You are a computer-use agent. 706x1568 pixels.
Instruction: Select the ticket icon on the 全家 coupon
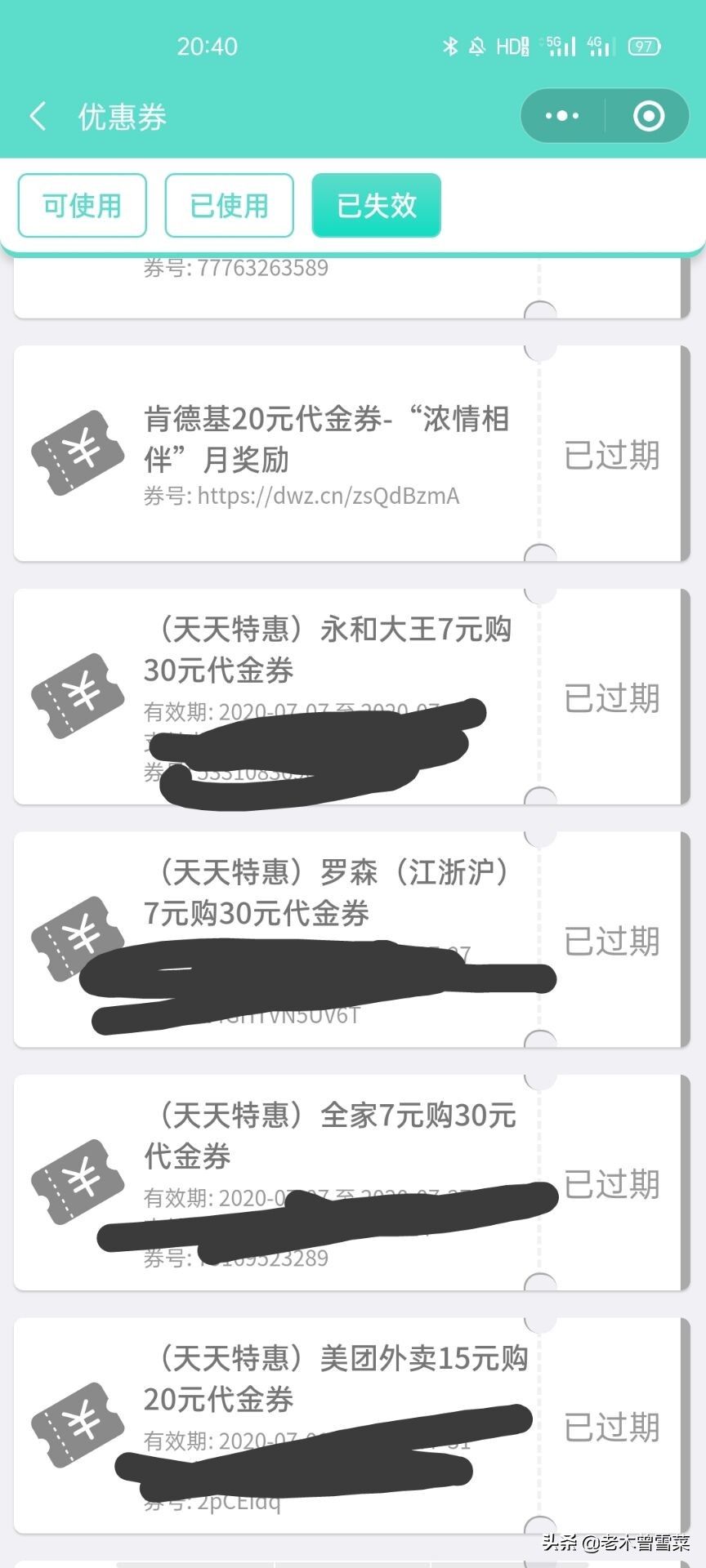pos(78,1183)
